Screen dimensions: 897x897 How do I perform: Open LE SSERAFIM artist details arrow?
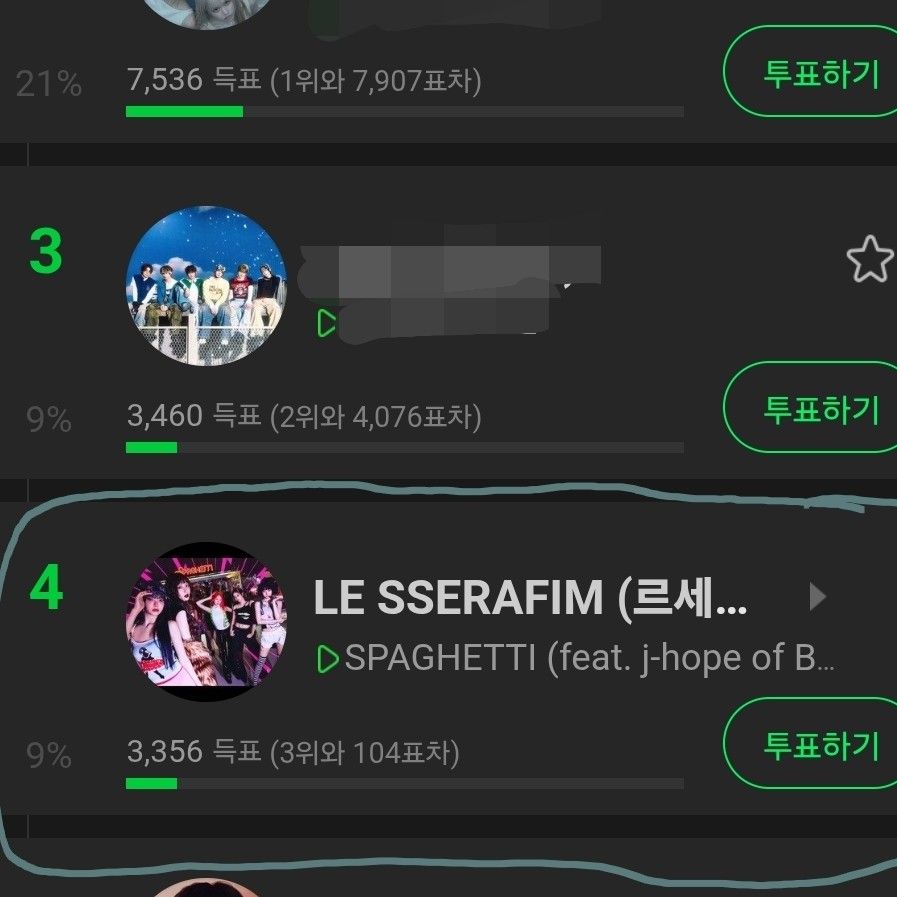[818, 597]
